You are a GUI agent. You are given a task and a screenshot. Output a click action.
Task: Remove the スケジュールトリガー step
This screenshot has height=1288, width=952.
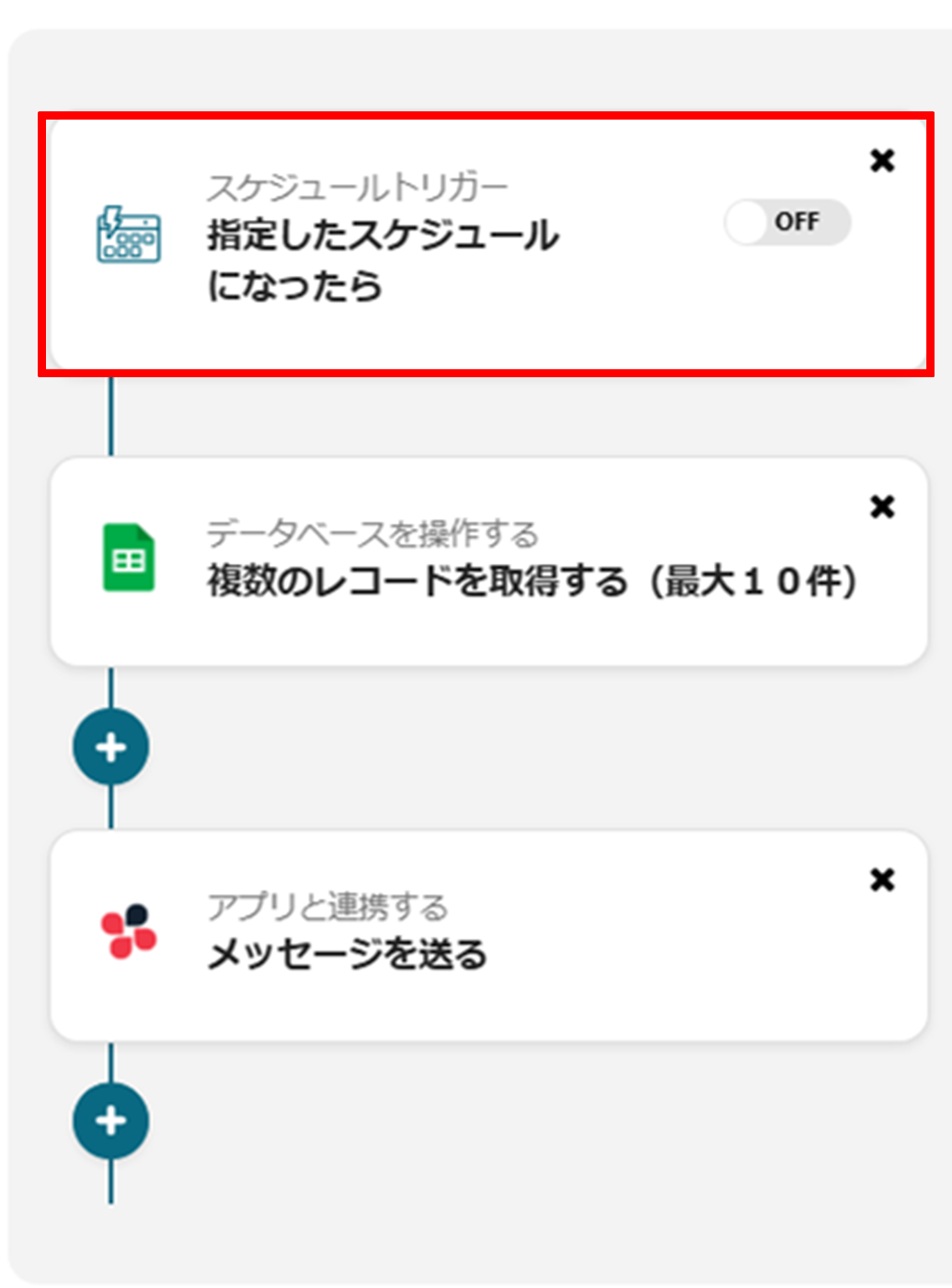(x=882, y=161)
